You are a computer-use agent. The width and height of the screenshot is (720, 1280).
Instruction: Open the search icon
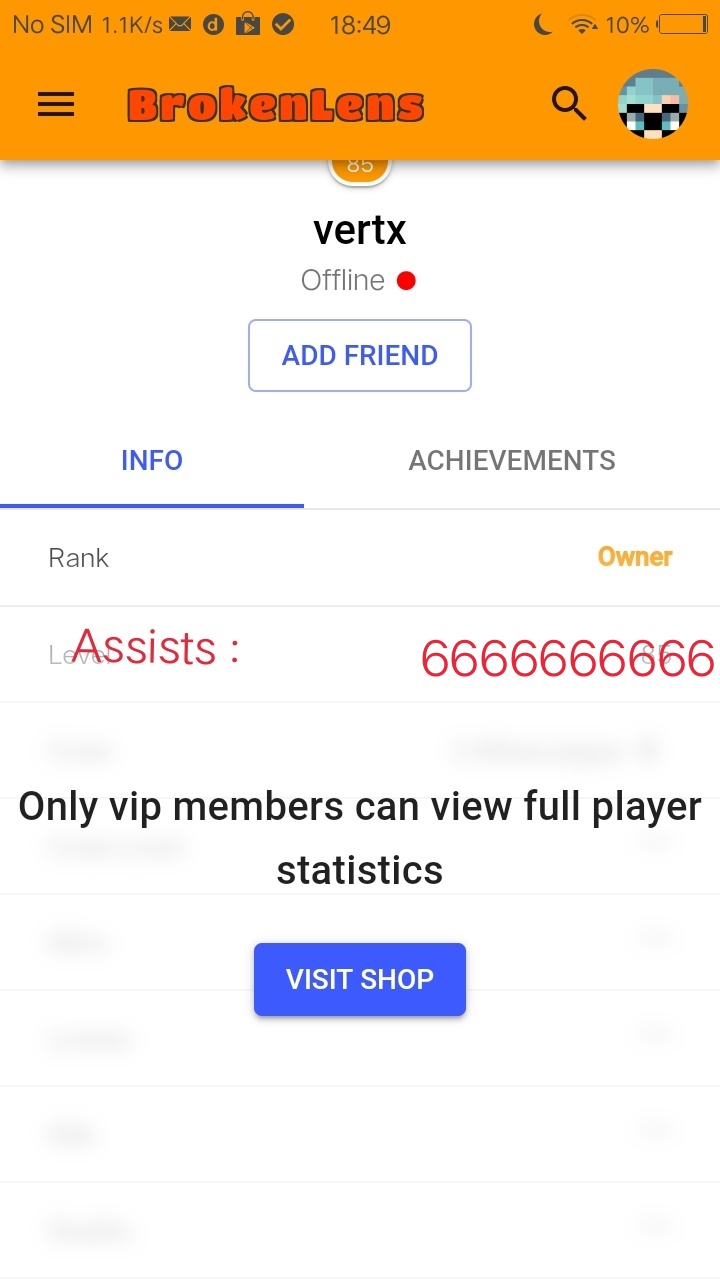(569, 104)
